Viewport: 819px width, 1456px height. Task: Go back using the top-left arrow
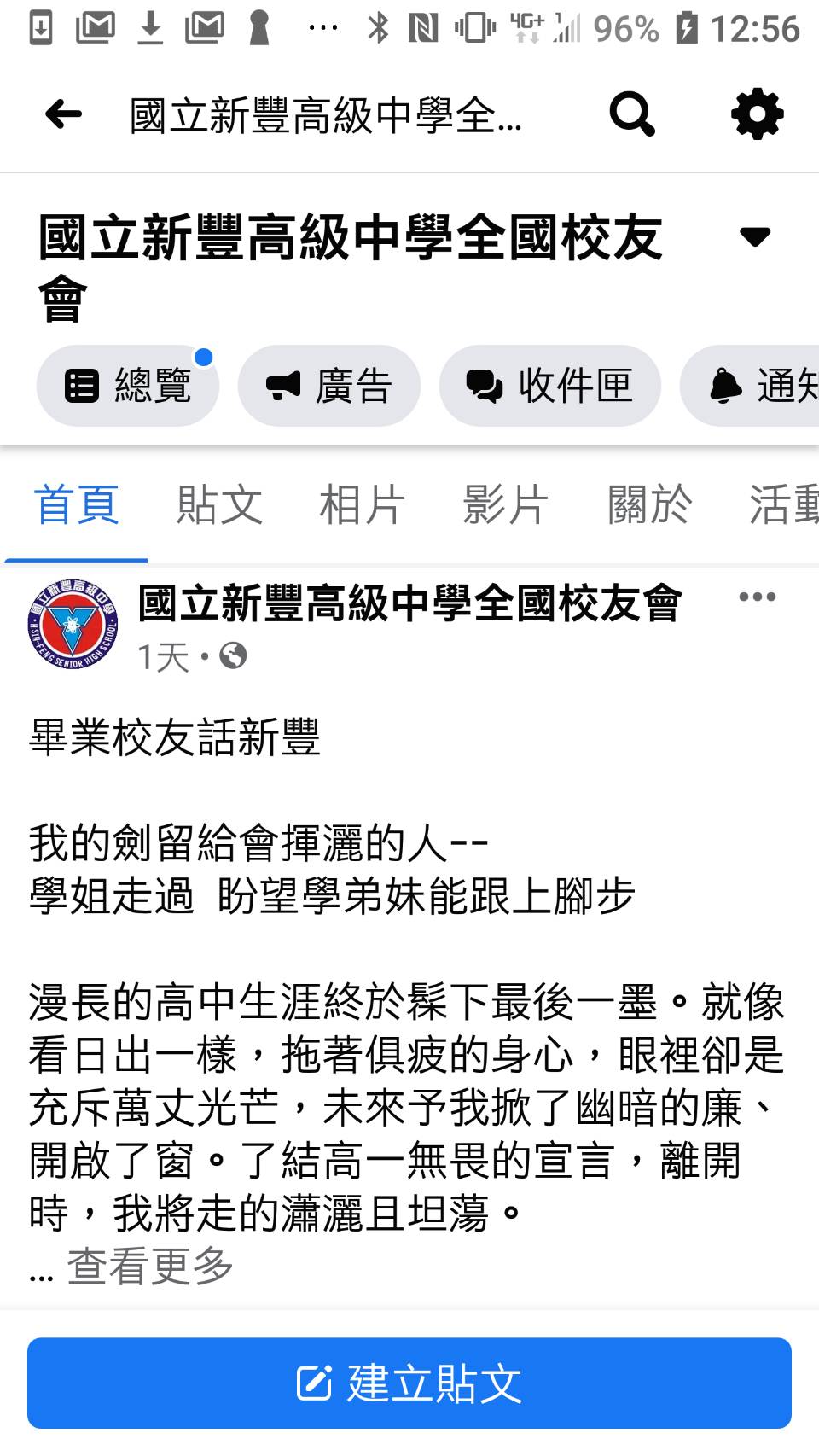coord(63,114)
